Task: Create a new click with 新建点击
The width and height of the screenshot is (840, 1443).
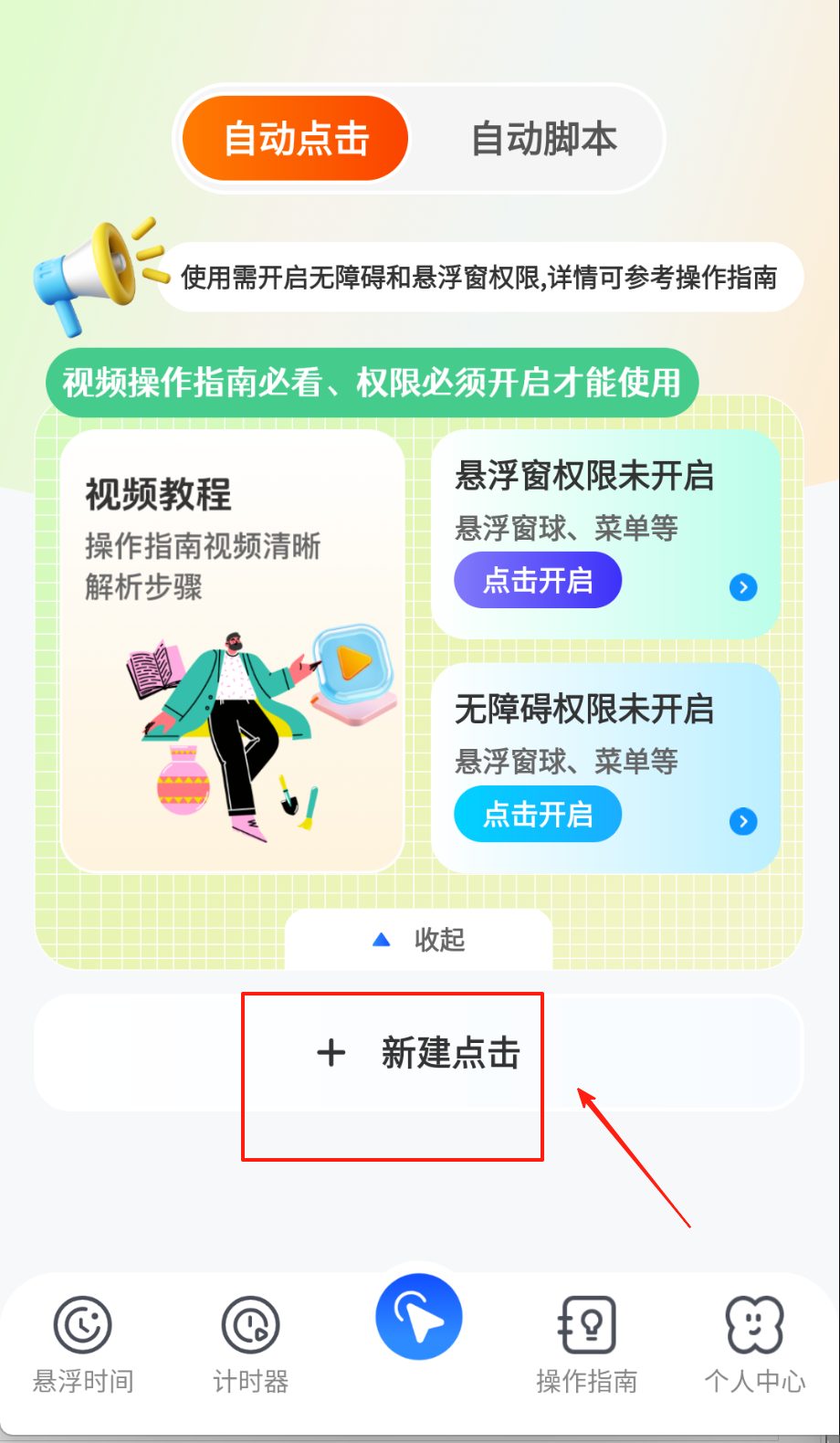Action: [419, 1053]
